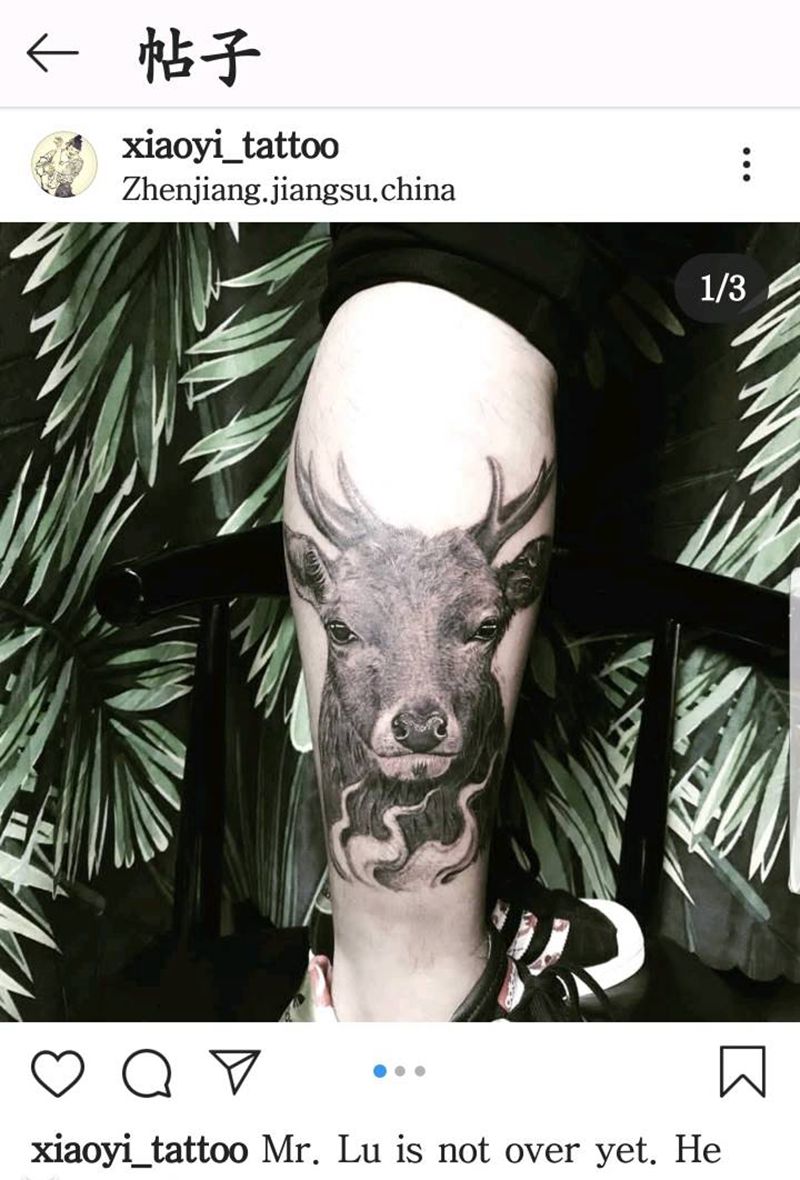This screenshot has height=1180, width=800.
Task: Like the post with the heart icon
Action: tap(57, 1072)
